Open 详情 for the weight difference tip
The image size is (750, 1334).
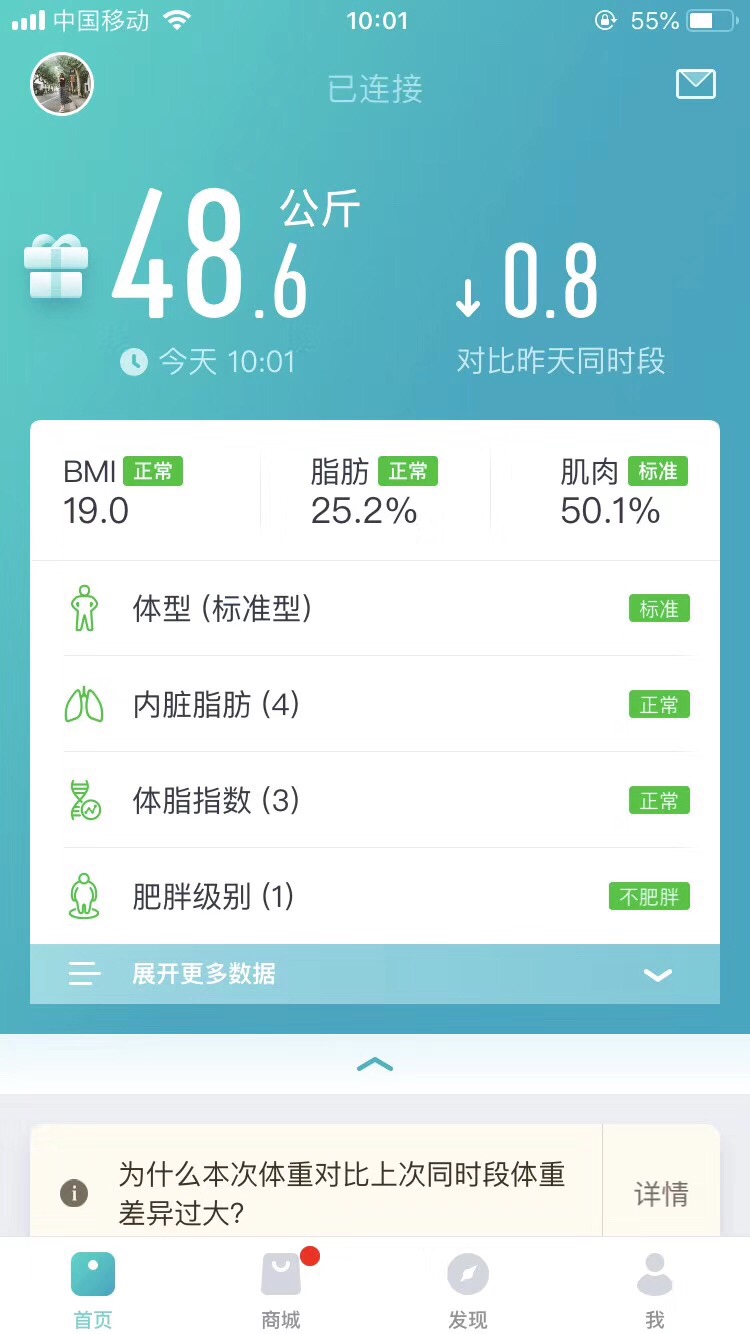point(661,1194)
